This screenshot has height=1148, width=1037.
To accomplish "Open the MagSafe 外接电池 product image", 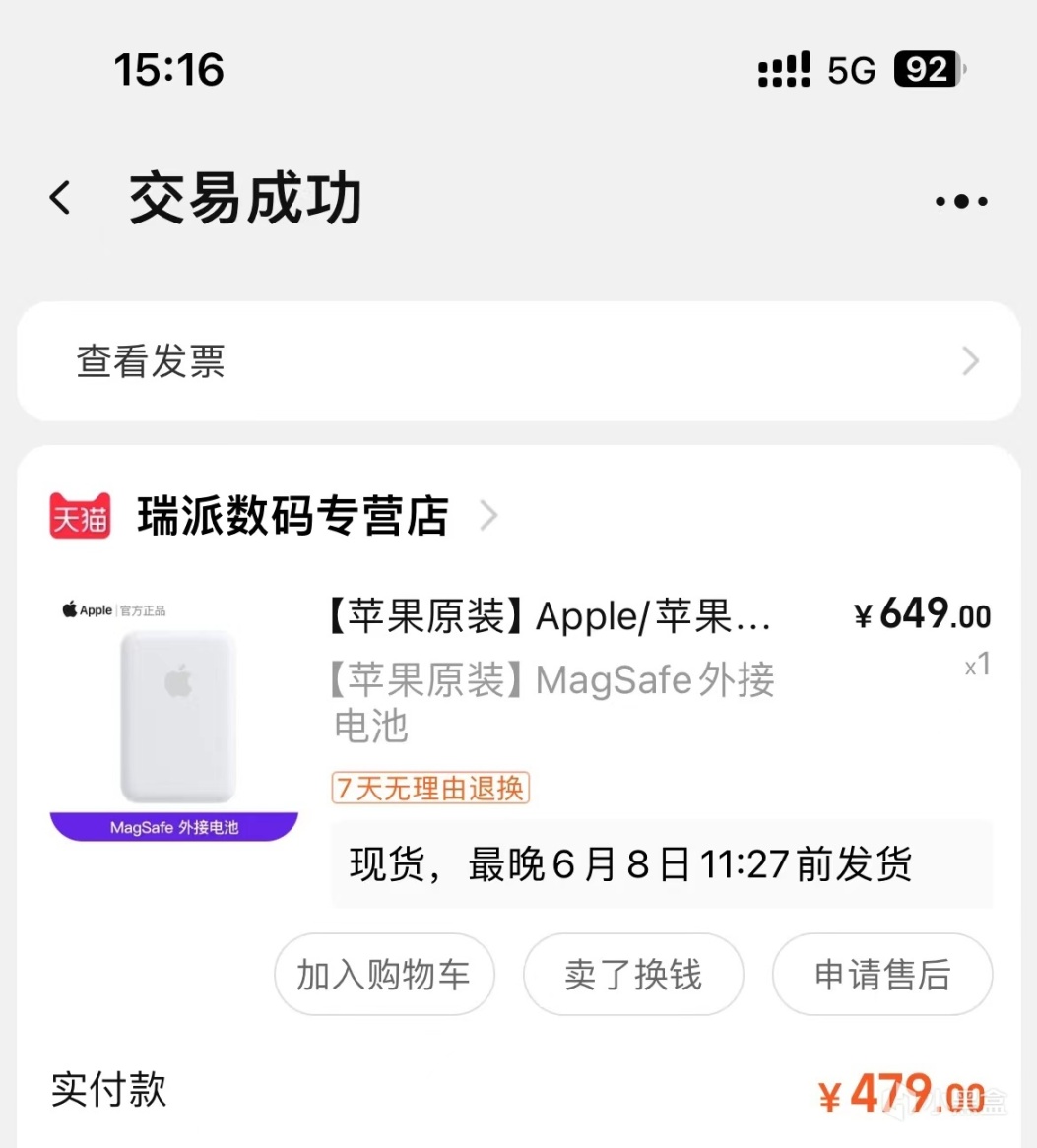I will pos(174,718).
